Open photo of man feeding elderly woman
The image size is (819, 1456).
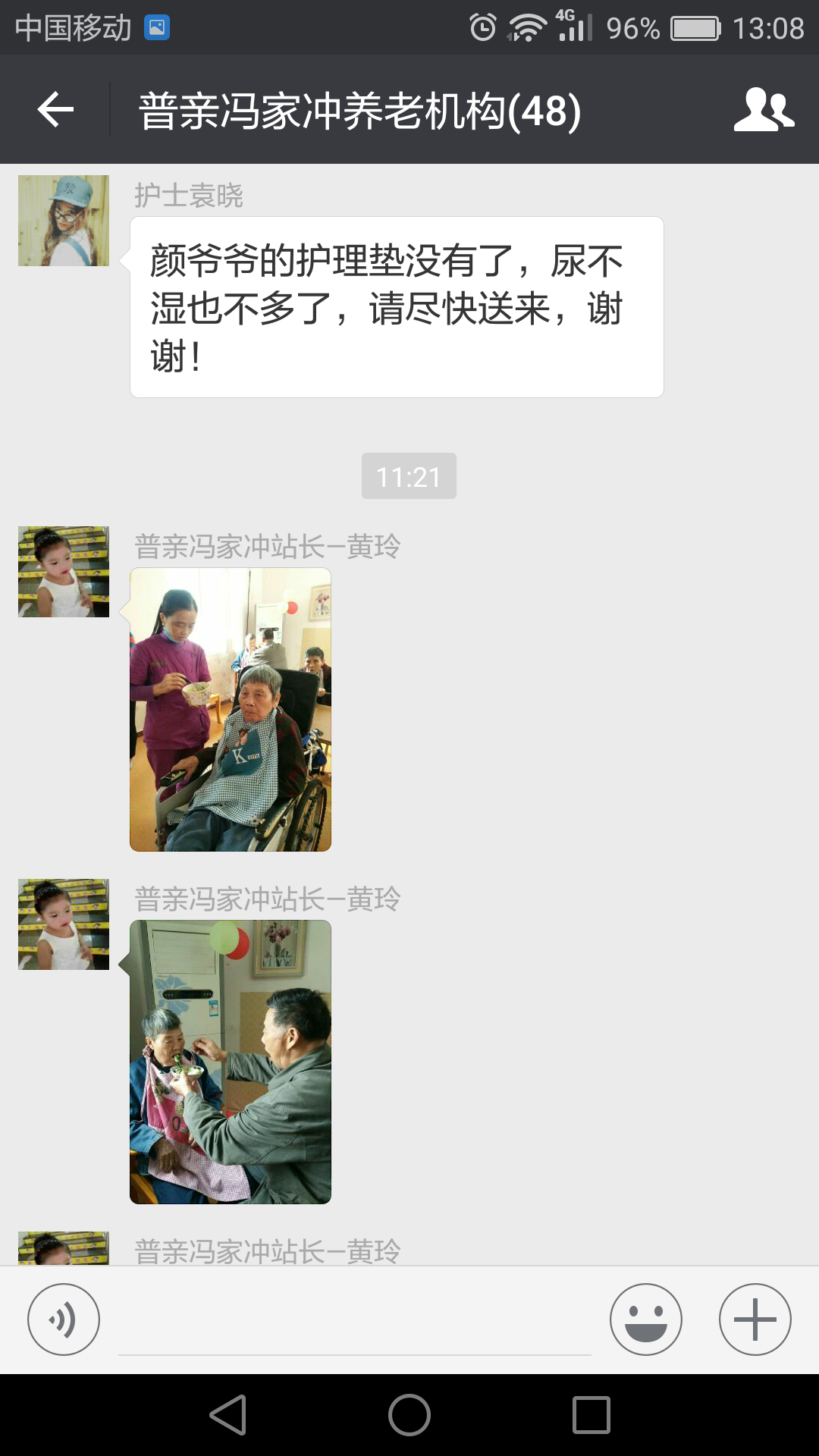pyautogui.click(x=231, y=1062)
